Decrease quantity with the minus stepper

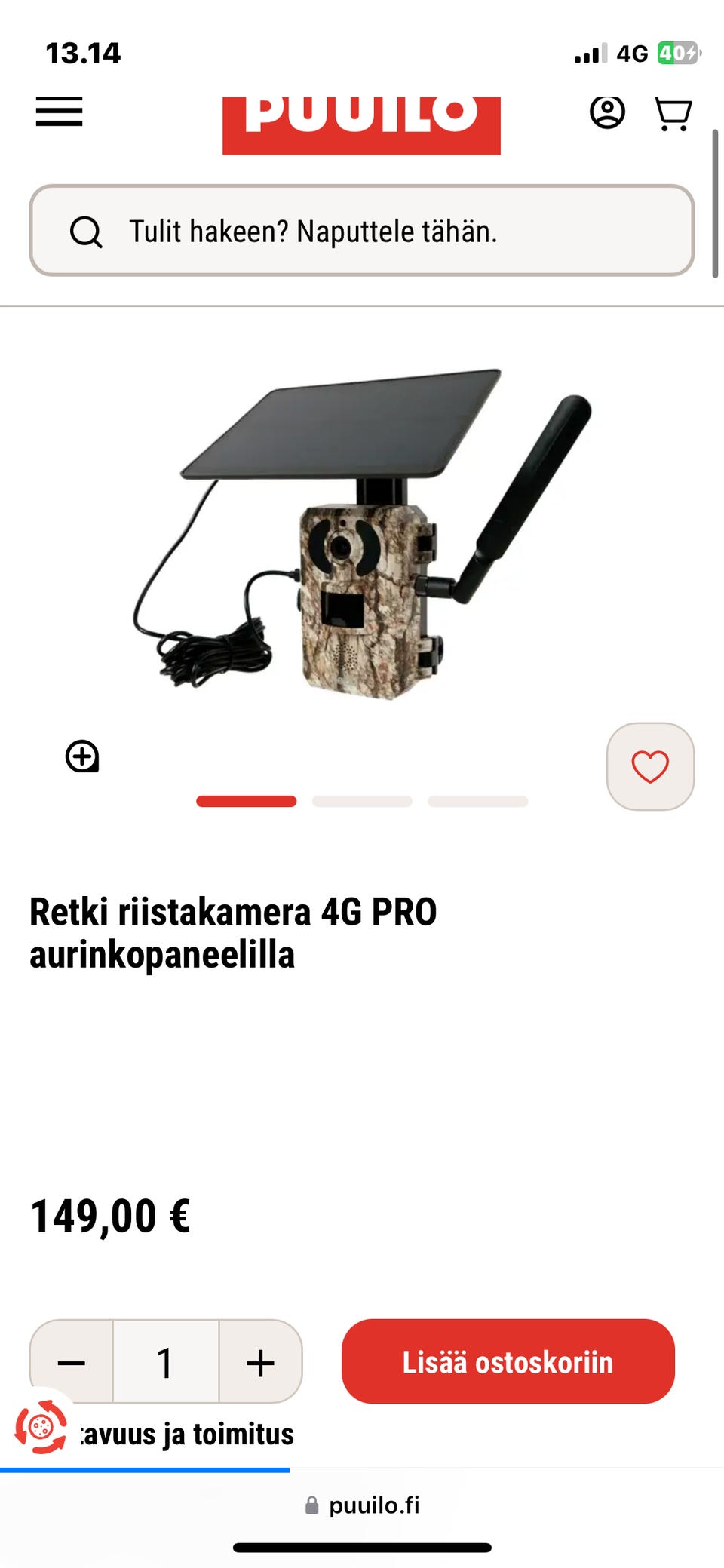coord(72,1362)
